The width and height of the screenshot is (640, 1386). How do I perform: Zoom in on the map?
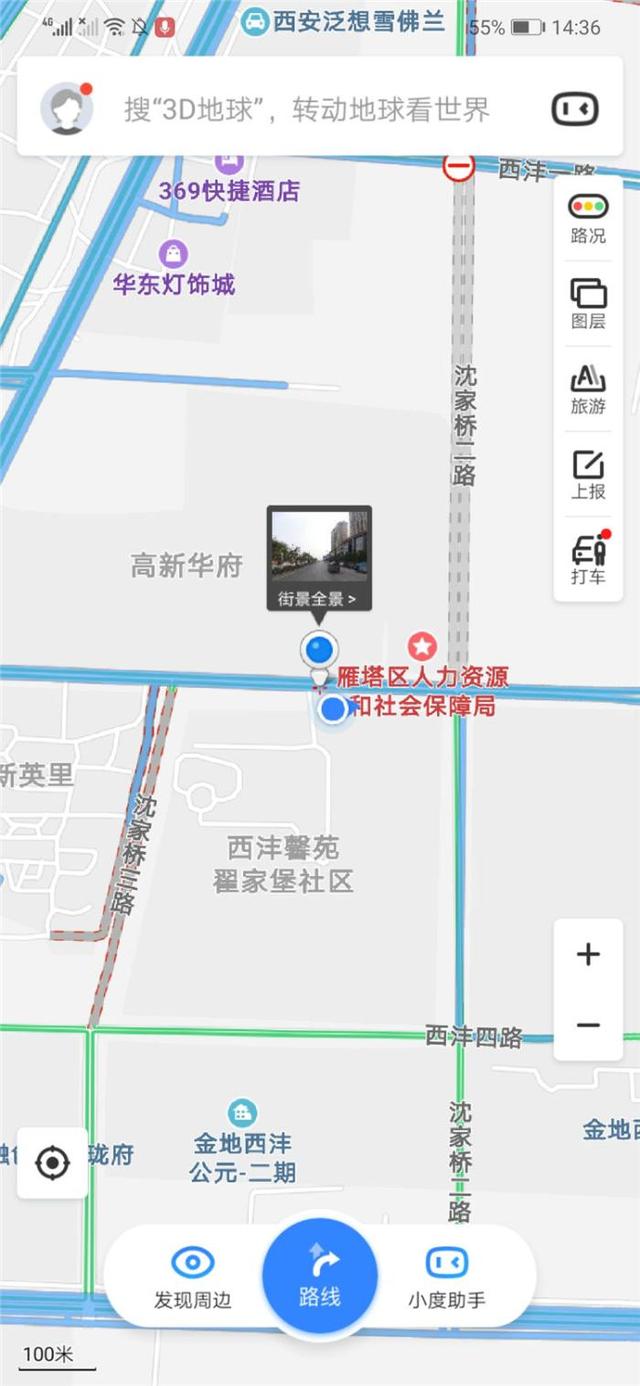coord(588,954)
